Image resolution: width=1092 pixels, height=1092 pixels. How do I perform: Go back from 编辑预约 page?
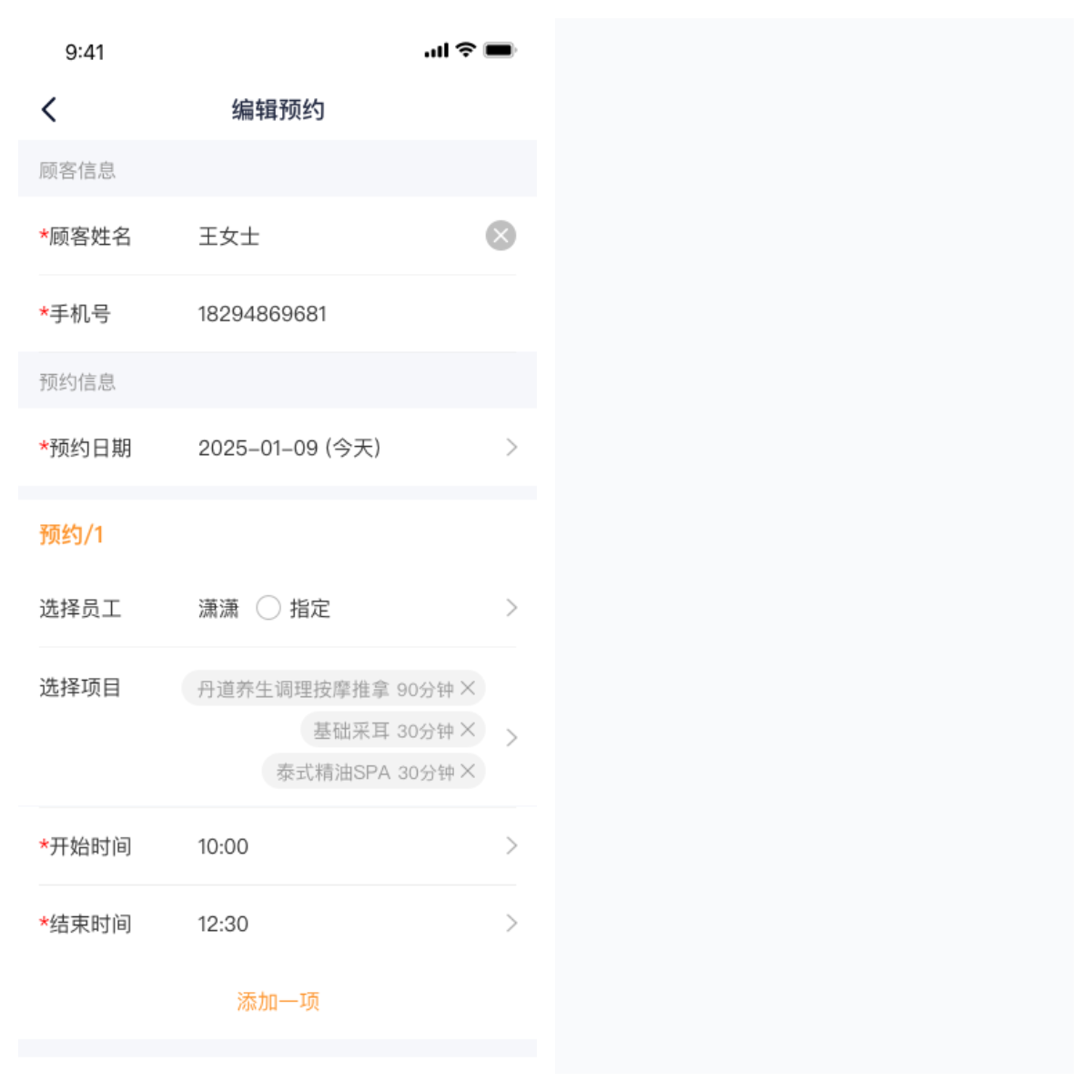point(49,110)
